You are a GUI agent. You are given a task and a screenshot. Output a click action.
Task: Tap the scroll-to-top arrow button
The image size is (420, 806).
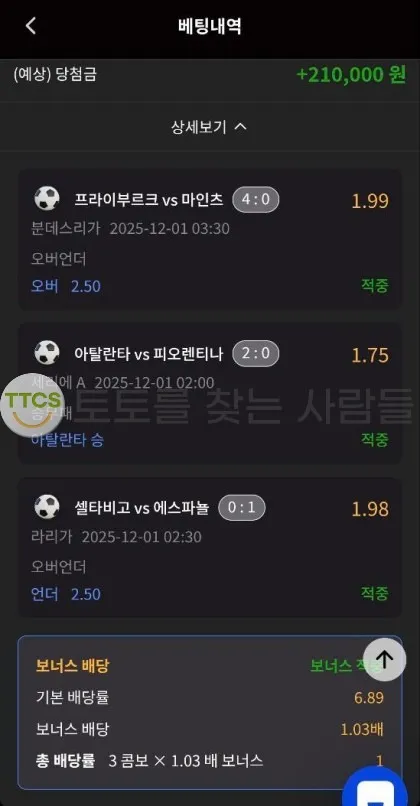[x=385, y=660]
